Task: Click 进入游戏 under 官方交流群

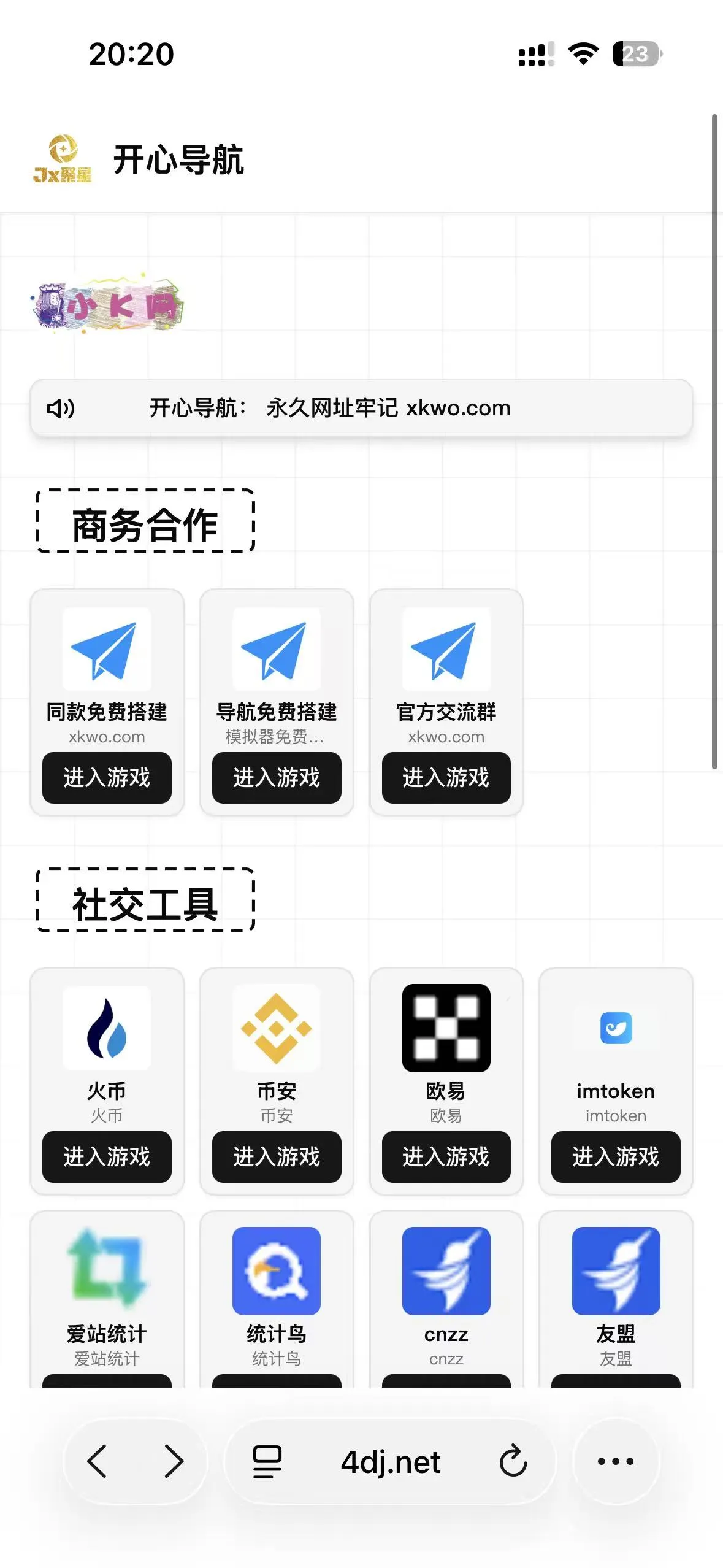Action: coord(446,778)
